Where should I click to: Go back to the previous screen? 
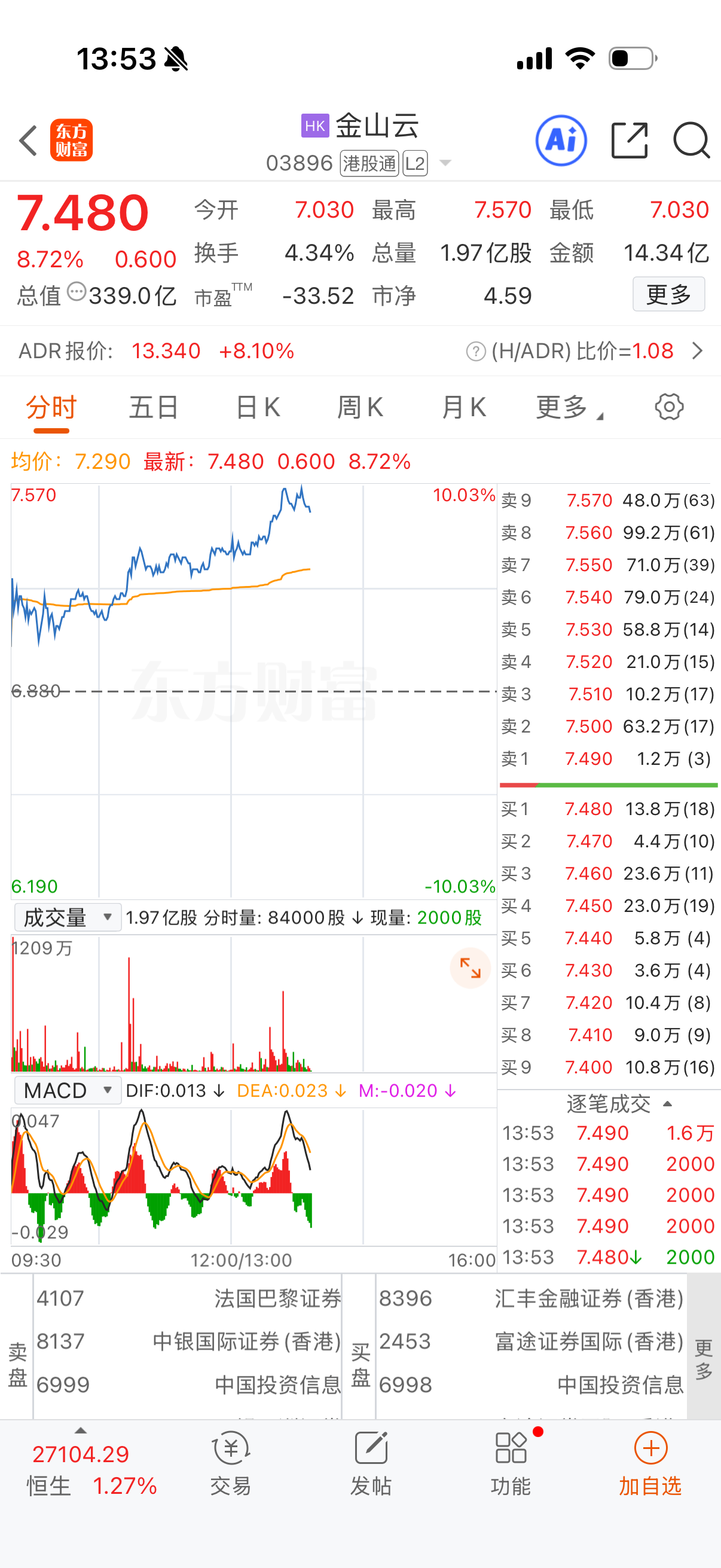(x=28, y=141)
